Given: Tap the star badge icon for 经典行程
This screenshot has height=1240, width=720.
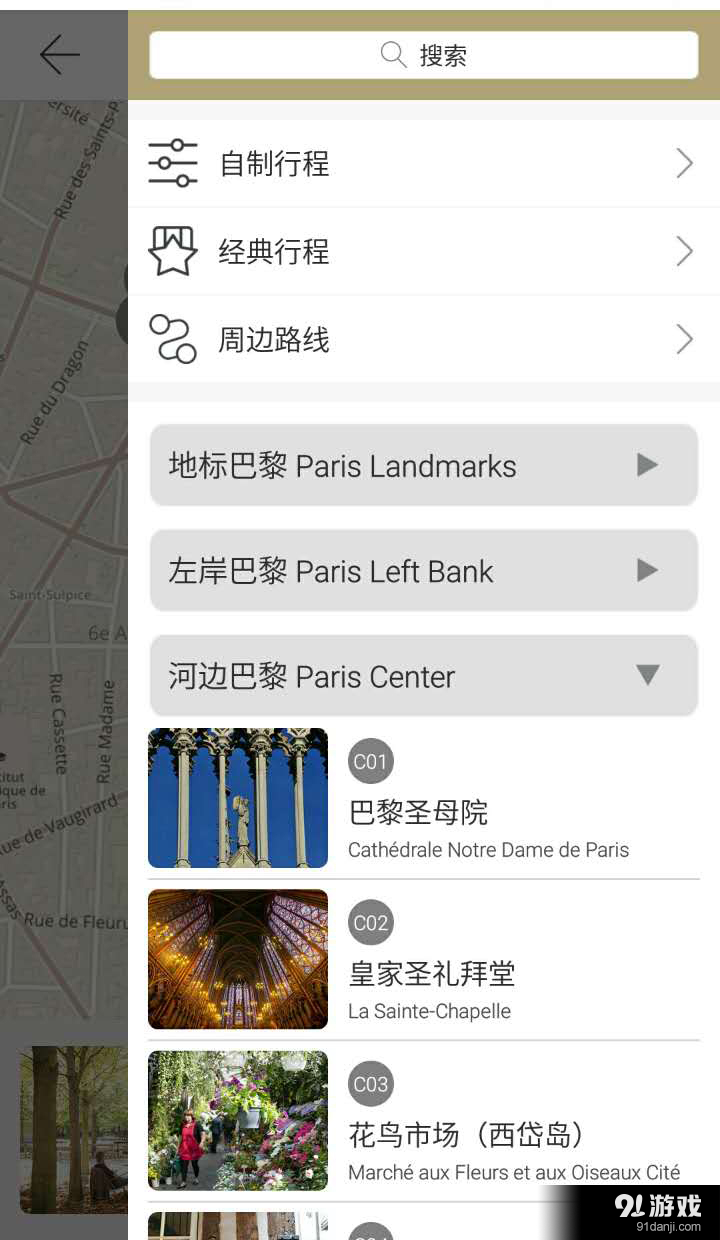Looking at the screenshot, I should [x=172, y=250].
